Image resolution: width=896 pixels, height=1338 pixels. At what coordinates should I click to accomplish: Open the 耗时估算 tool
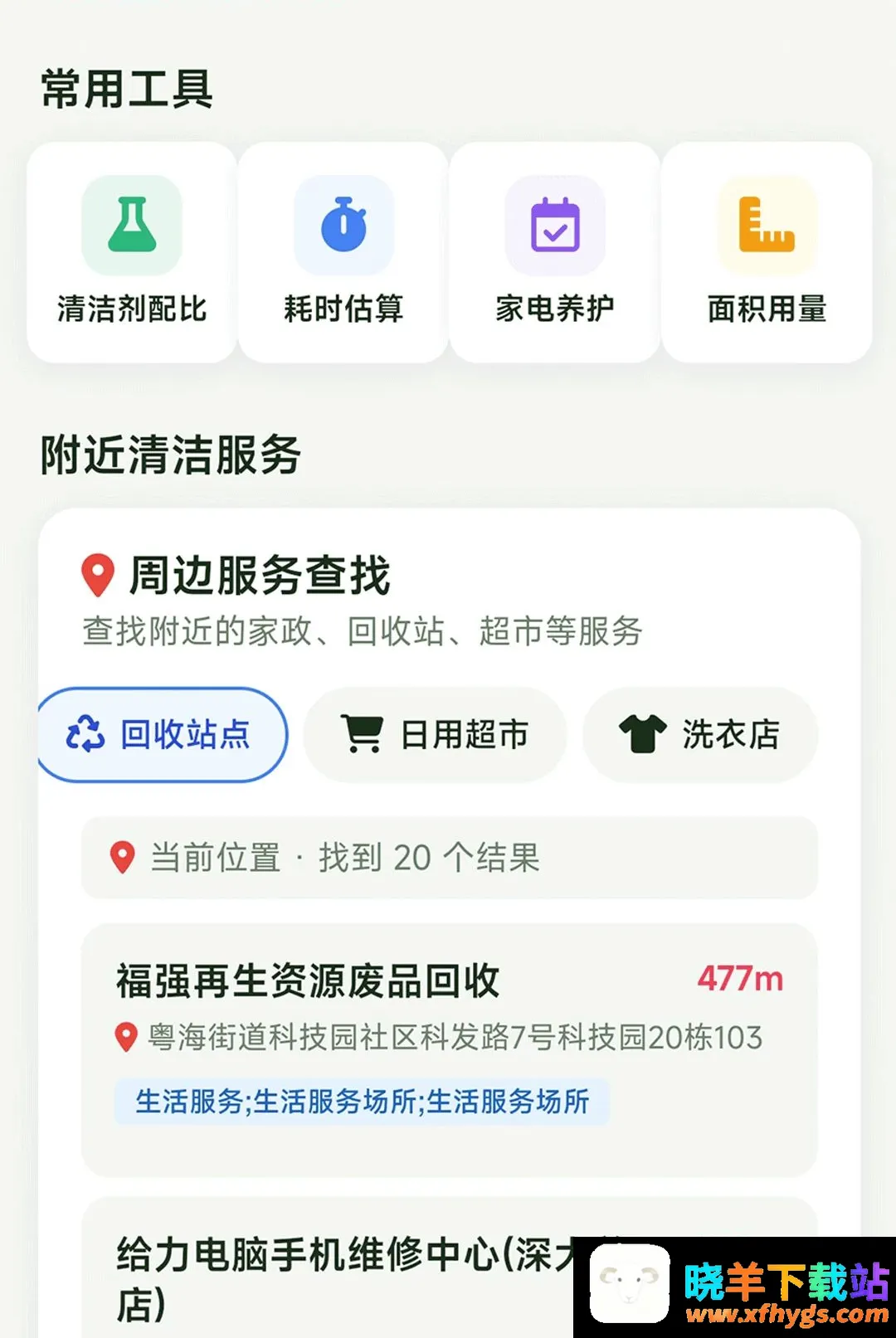tap(343, 252)
